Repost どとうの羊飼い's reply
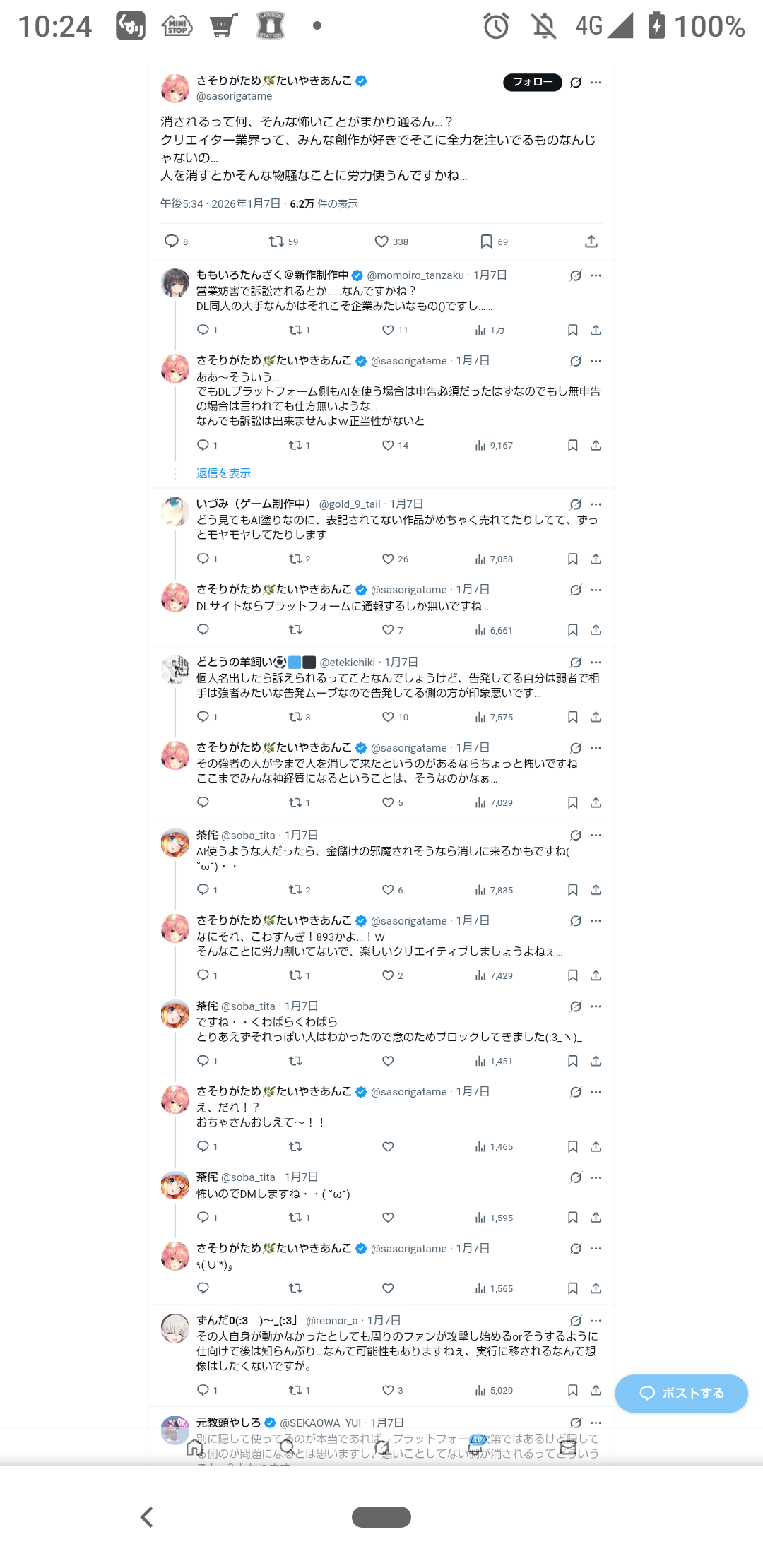The image size is (763, 1568). tap(295, 717)
